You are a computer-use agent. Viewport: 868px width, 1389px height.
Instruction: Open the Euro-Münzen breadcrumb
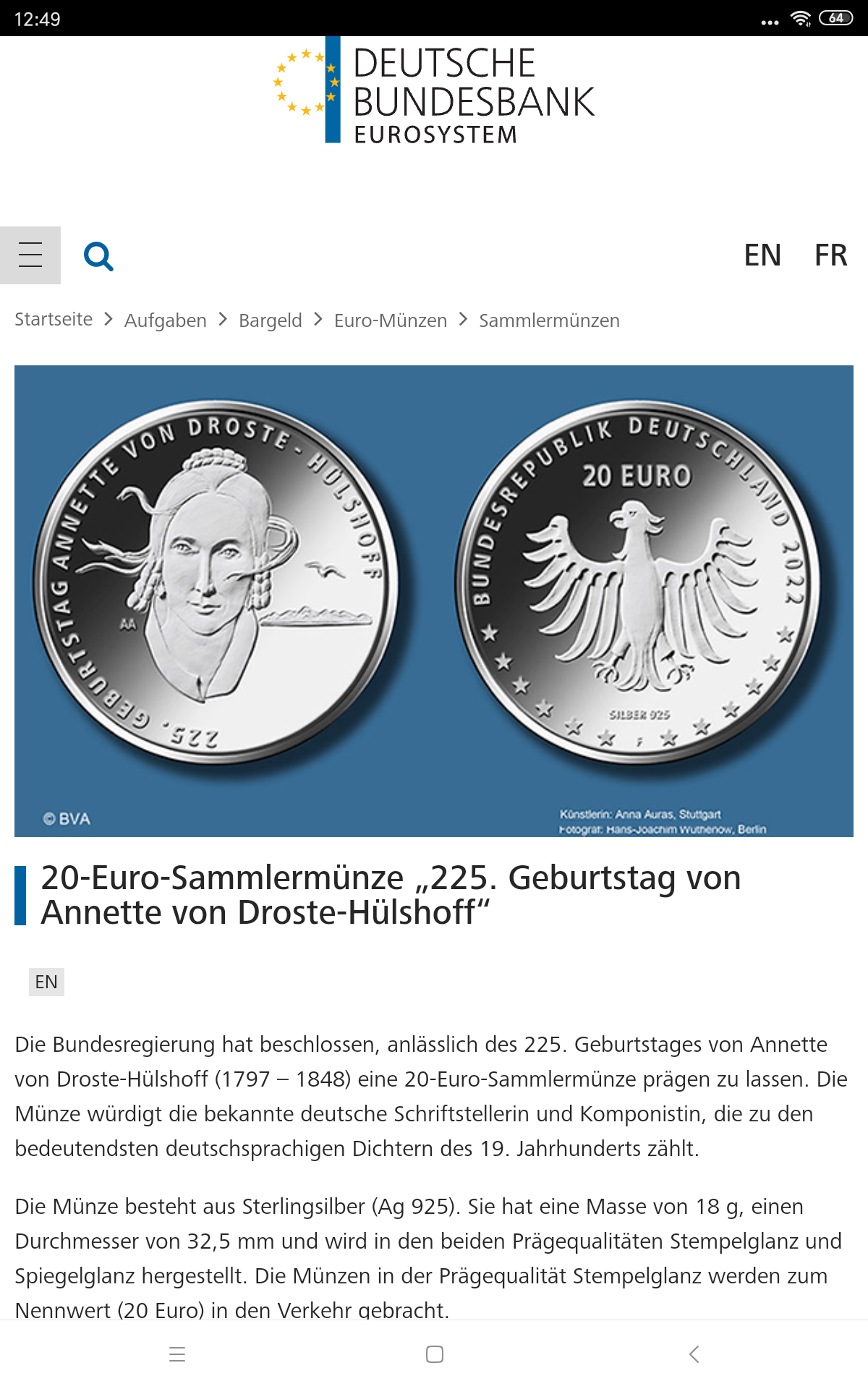pos(391,320)
